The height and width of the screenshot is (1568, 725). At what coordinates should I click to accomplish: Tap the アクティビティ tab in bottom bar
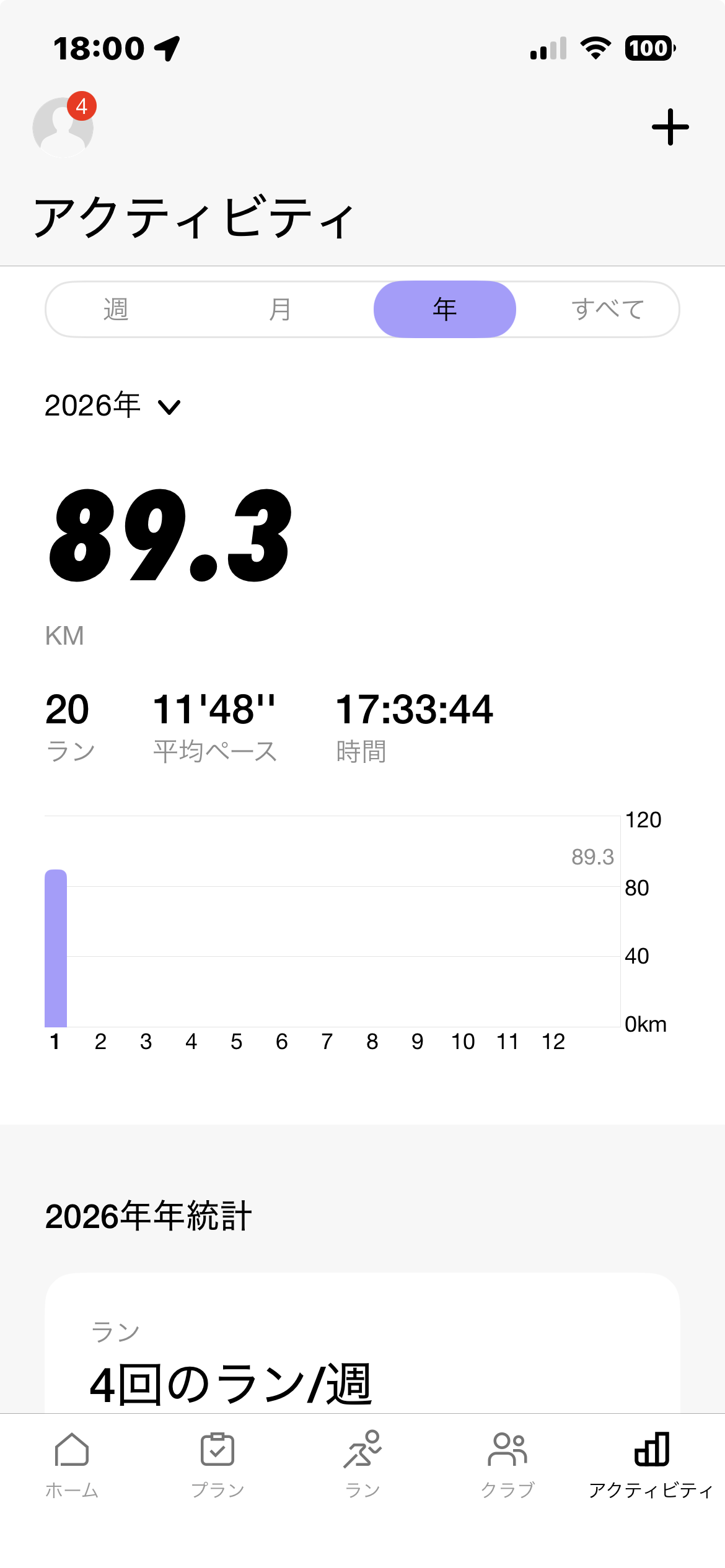click(x=651, y=1465)
